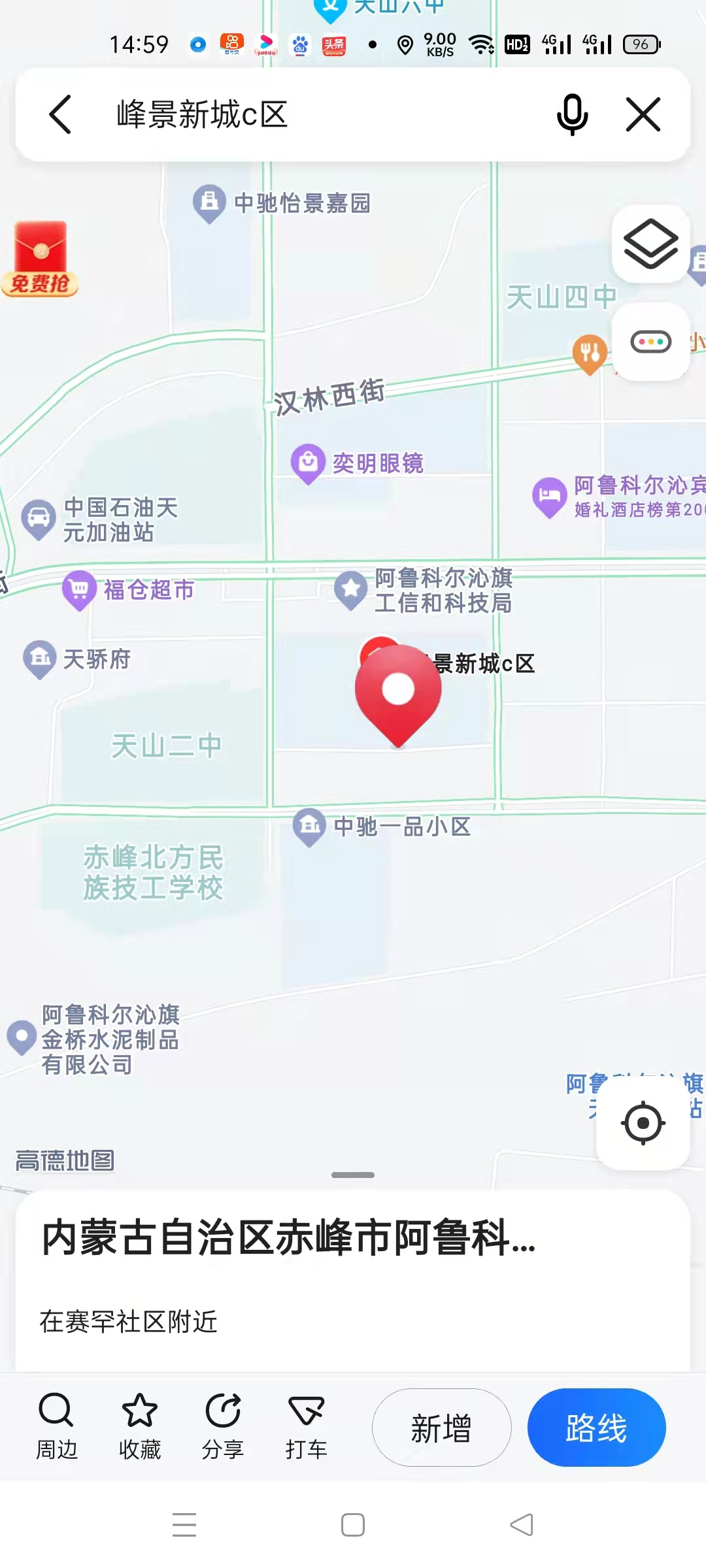
Task: Tap the 新增 button
Action: tap(441, 1428)
